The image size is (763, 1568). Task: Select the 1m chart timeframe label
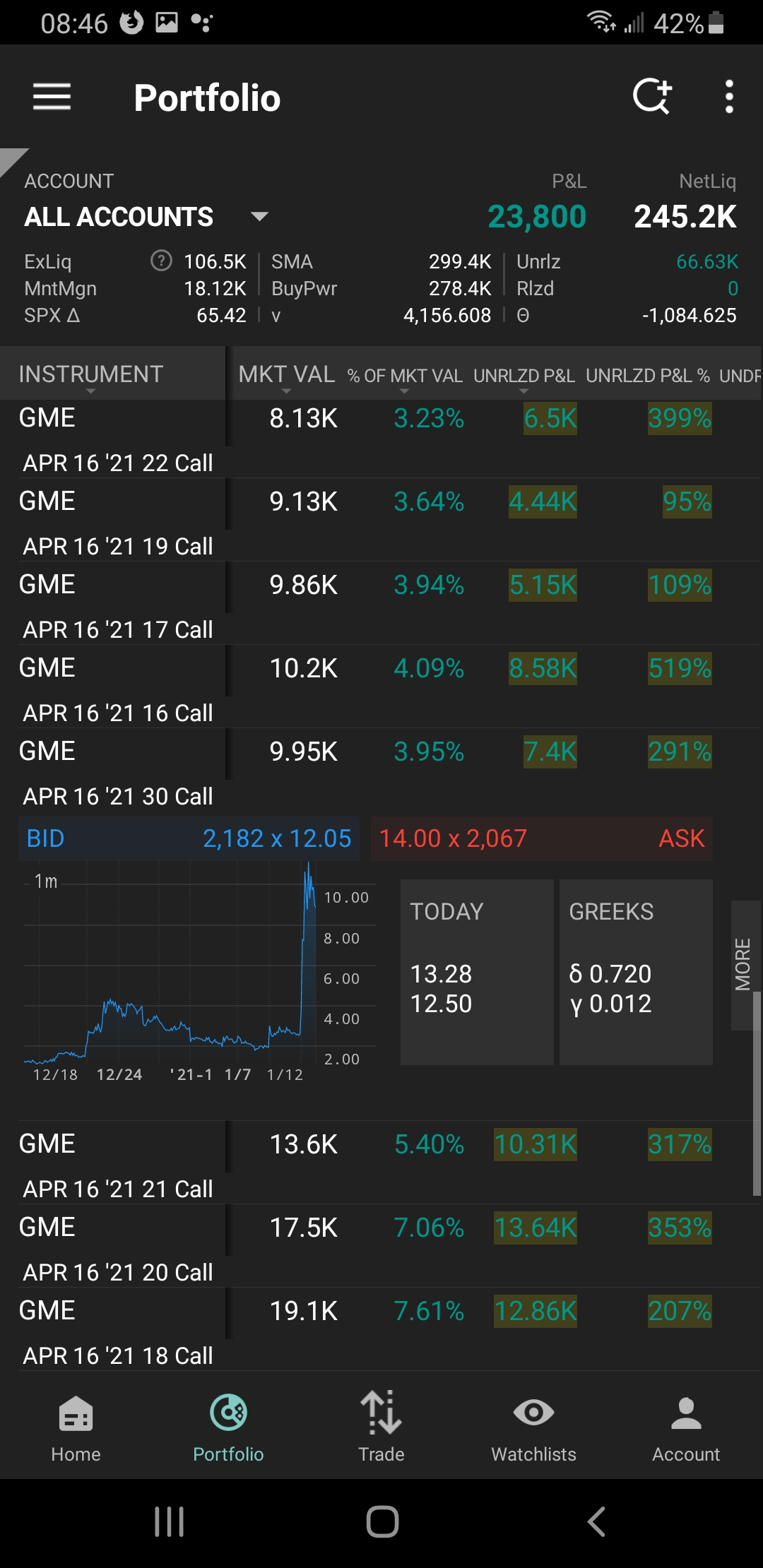(45, 881)
